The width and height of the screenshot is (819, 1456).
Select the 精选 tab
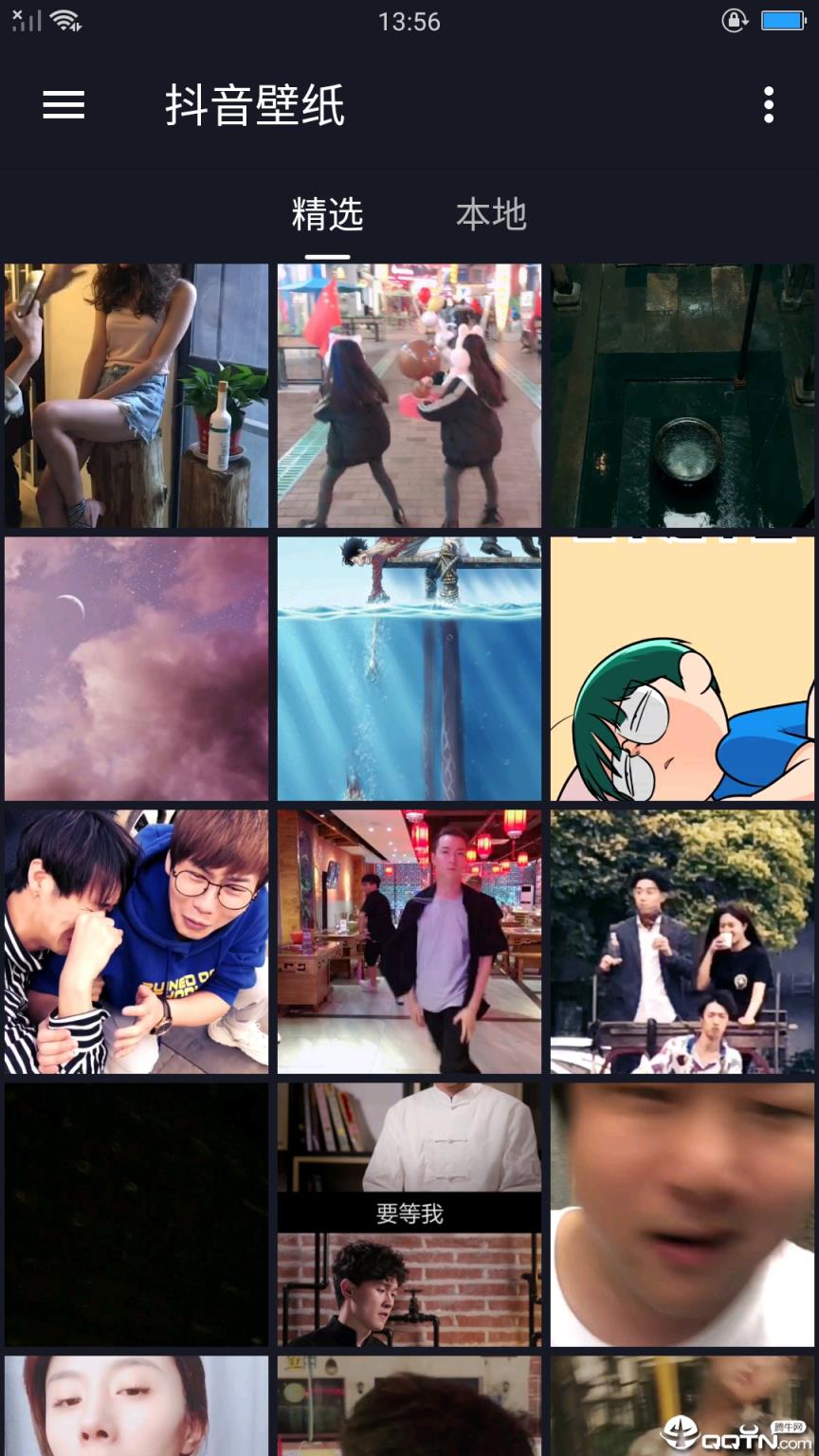(327, 215)
